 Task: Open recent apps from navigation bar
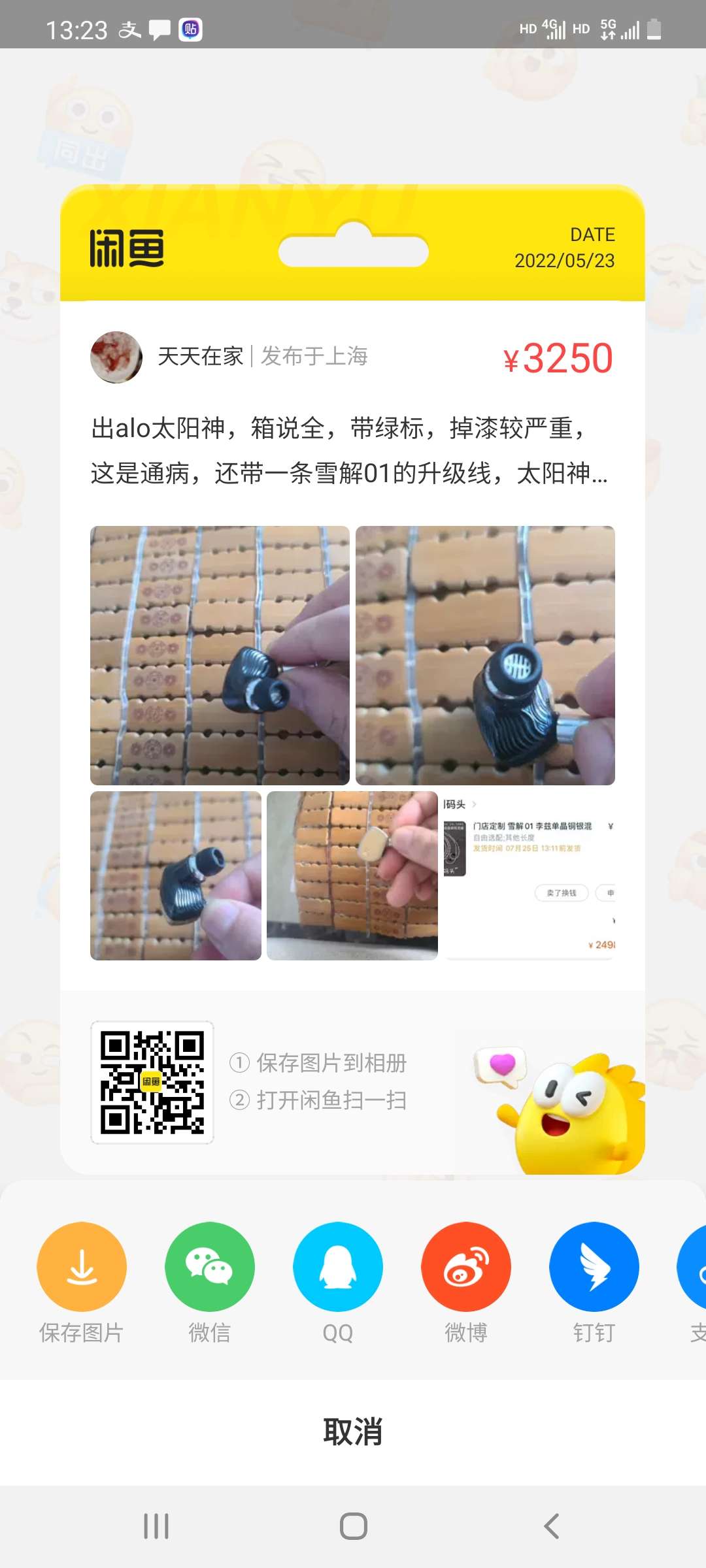pyautogui.click(x=156, y=1526)
